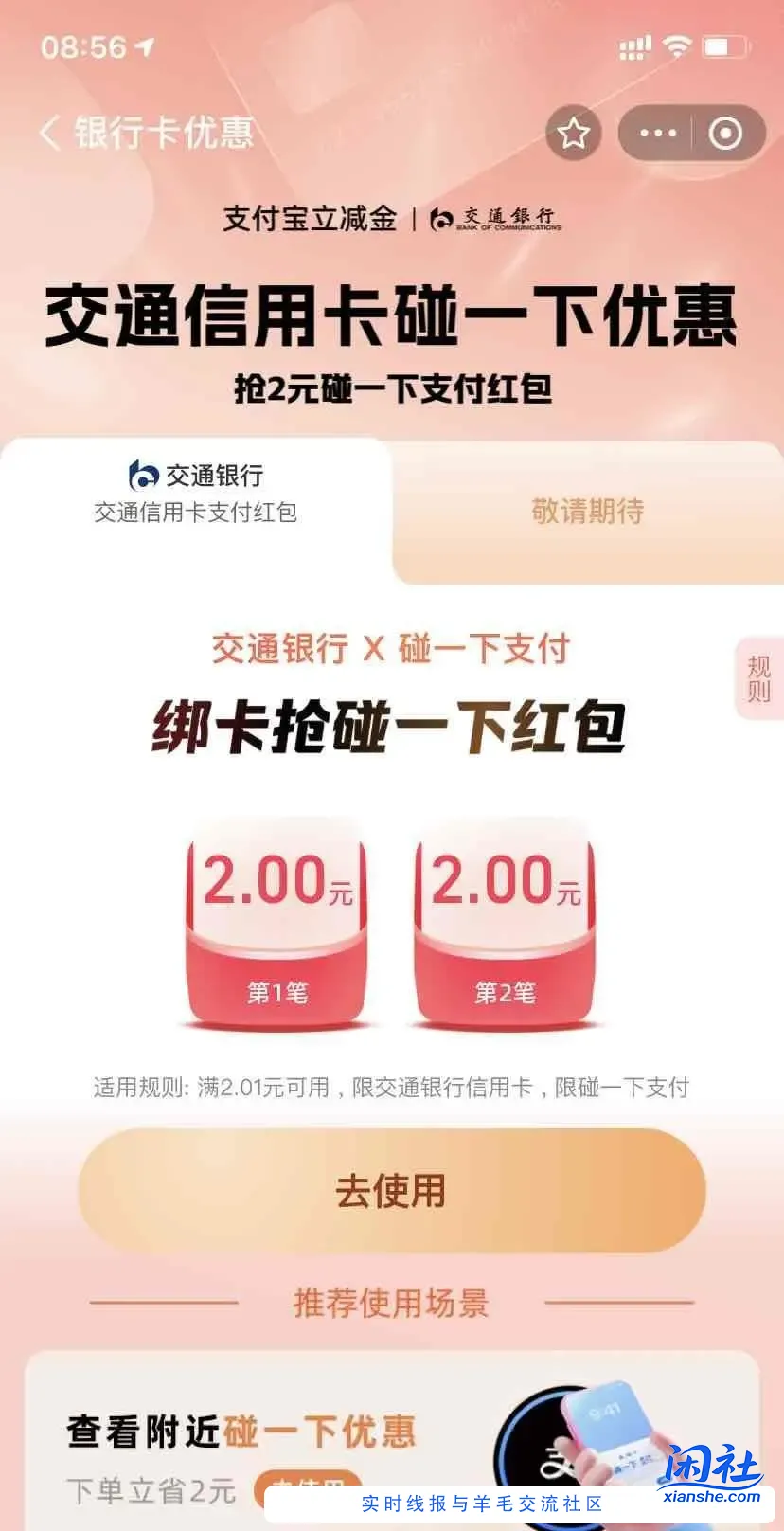Select the 第1笔 2.00元 red packet
Viewport: 784px width, 1531px height.
click(x=277, y=924)
